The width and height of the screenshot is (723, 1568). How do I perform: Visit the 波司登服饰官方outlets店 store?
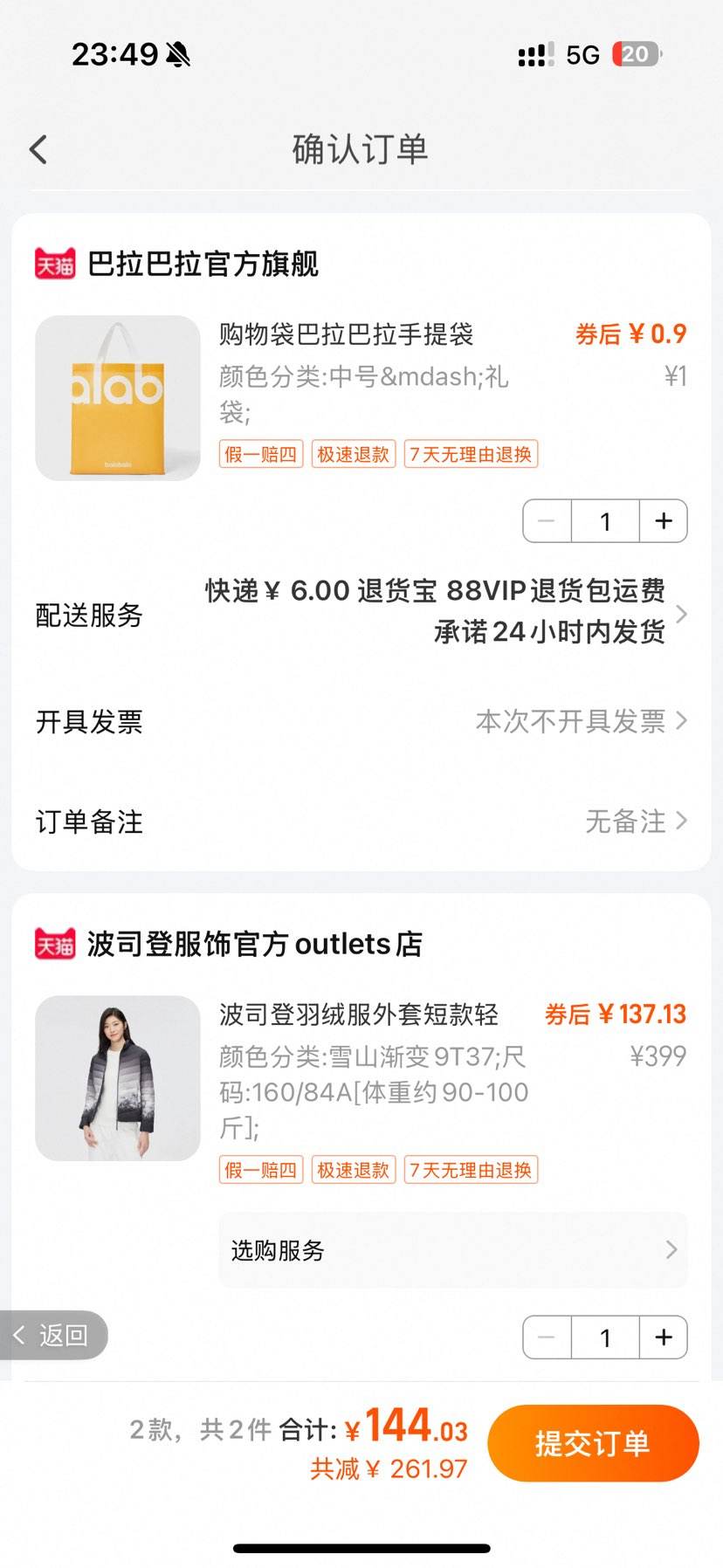coord(253,944)
